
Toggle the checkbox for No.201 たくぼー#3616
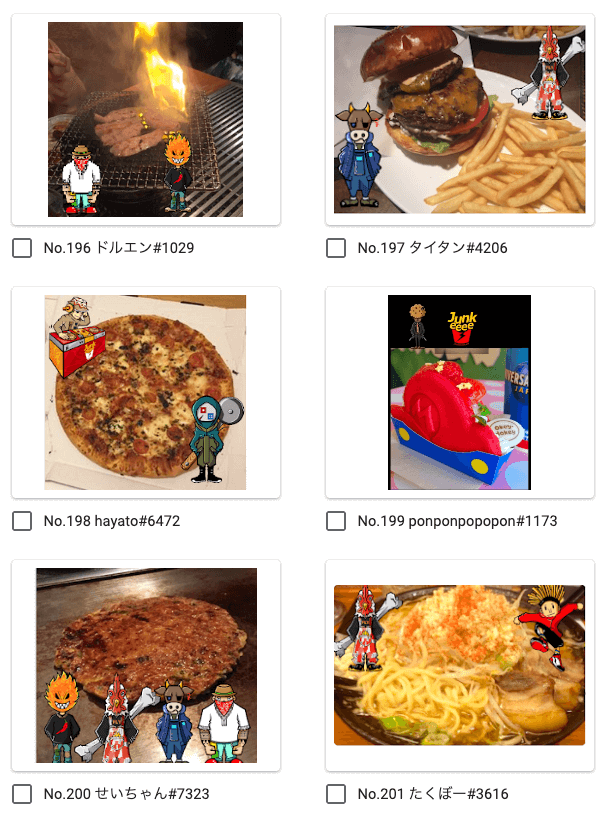click(x=336, y=794)
